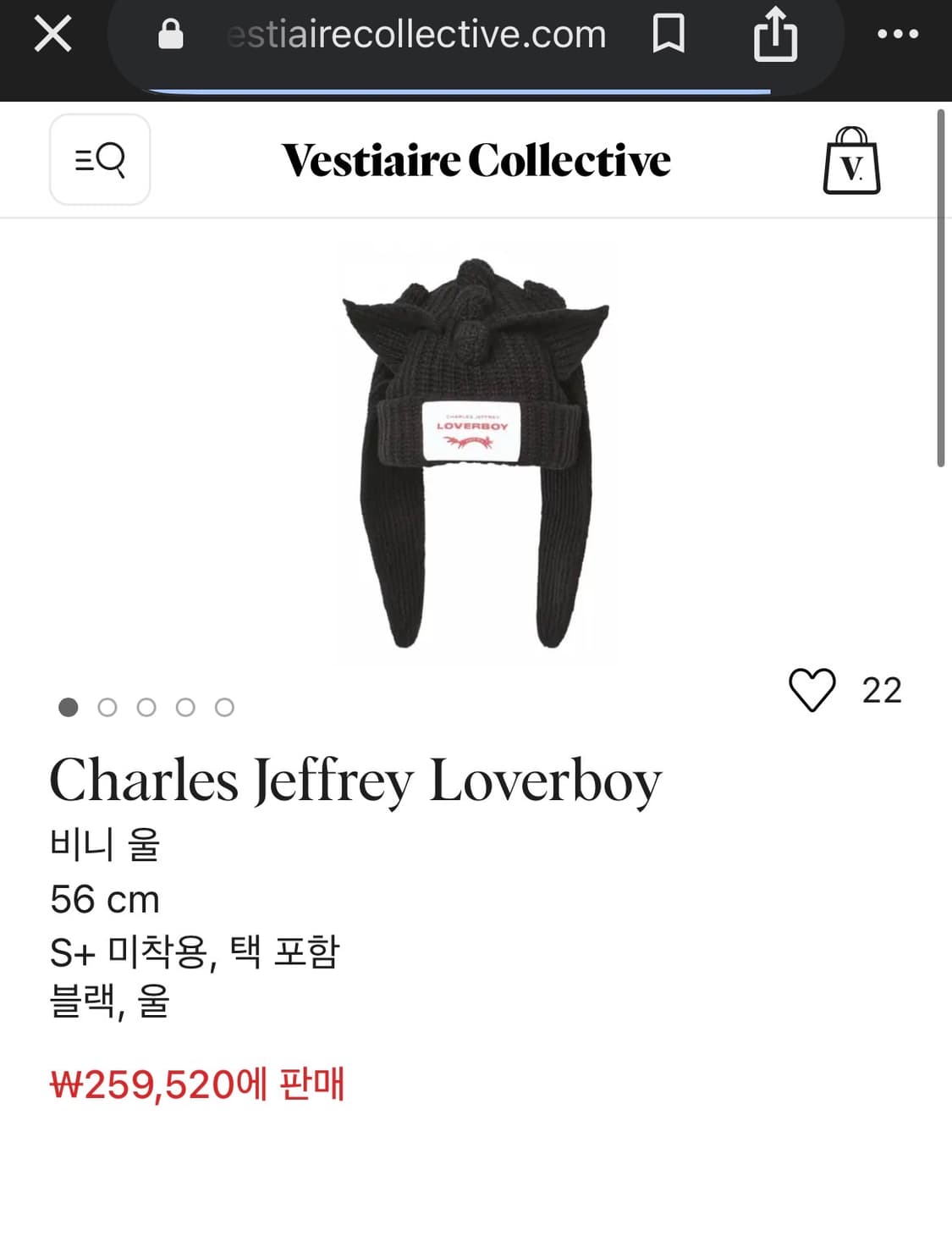This screenshot has height=1247, width=952.
Task: Open the share sheet icon
Action: tap(778, 35)
